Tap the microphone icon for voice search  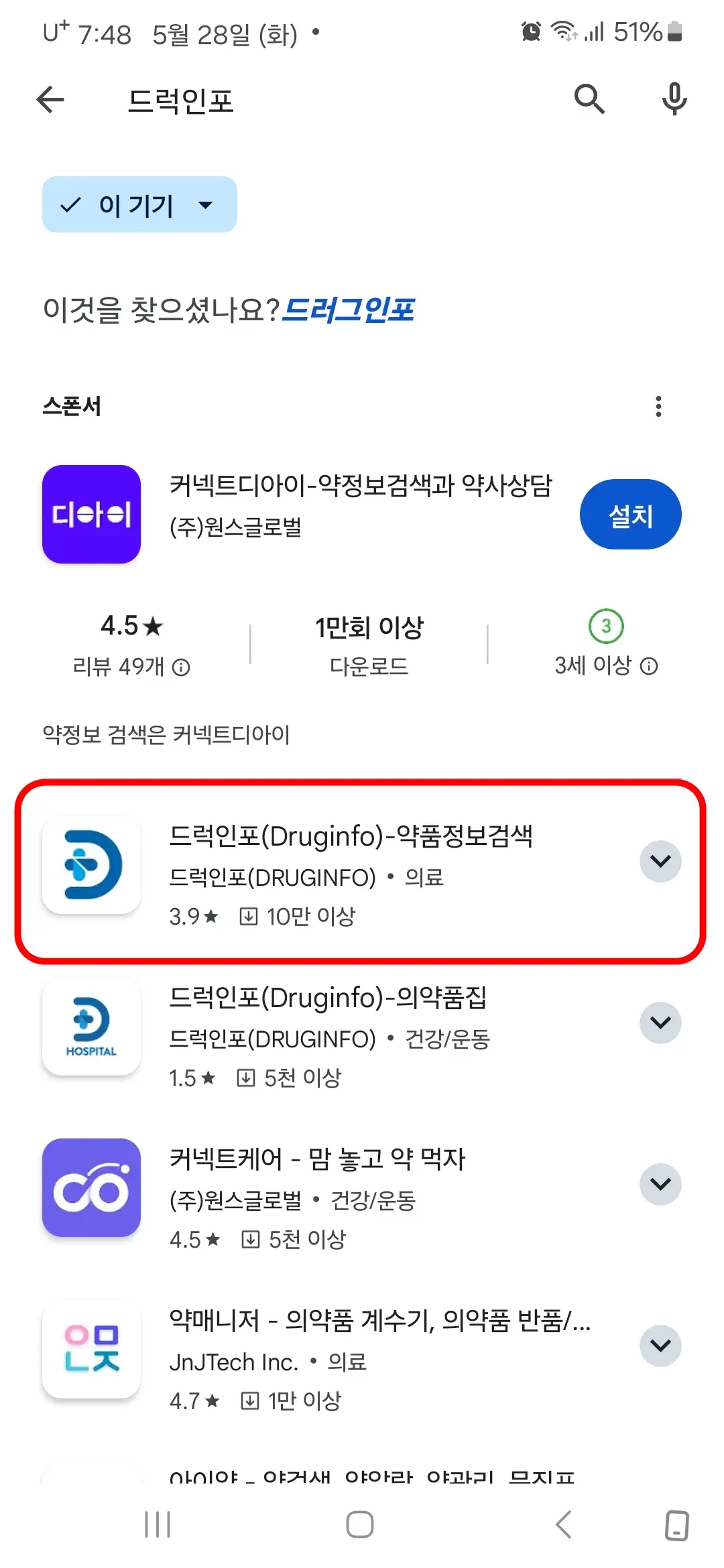pos(674,99)
